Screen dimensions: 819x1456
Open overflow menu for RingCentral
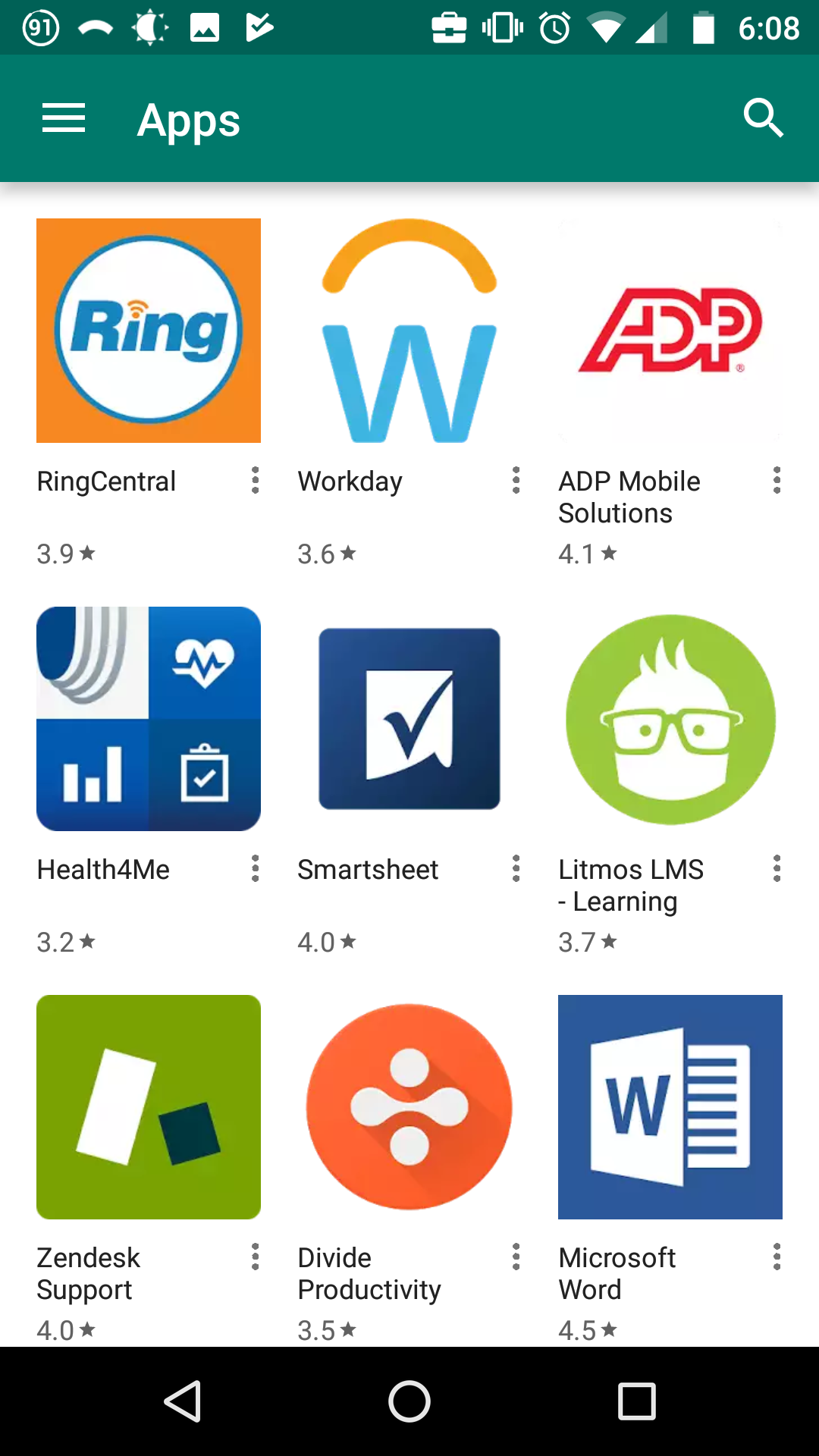(256, 481)
